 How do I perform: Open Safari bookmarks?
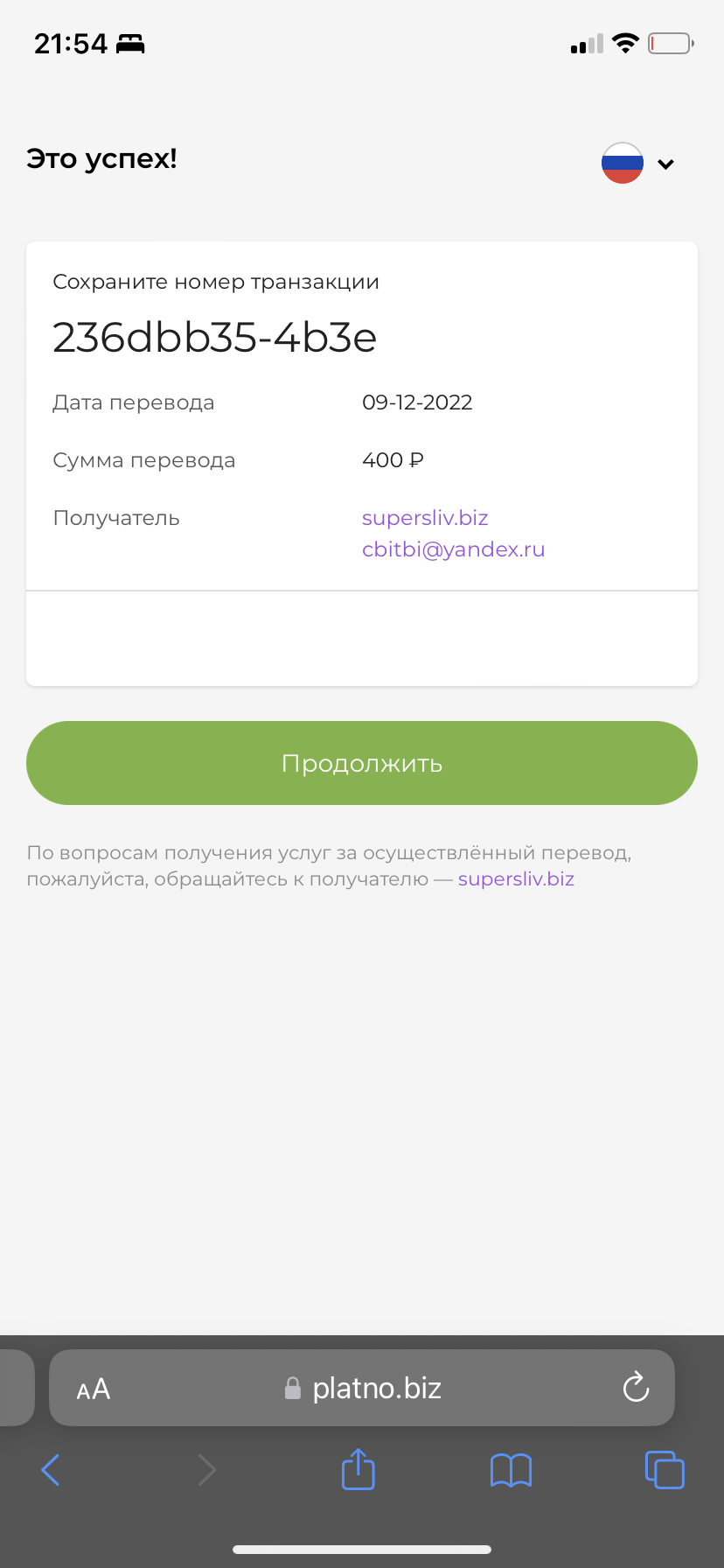click(511, 1470)
